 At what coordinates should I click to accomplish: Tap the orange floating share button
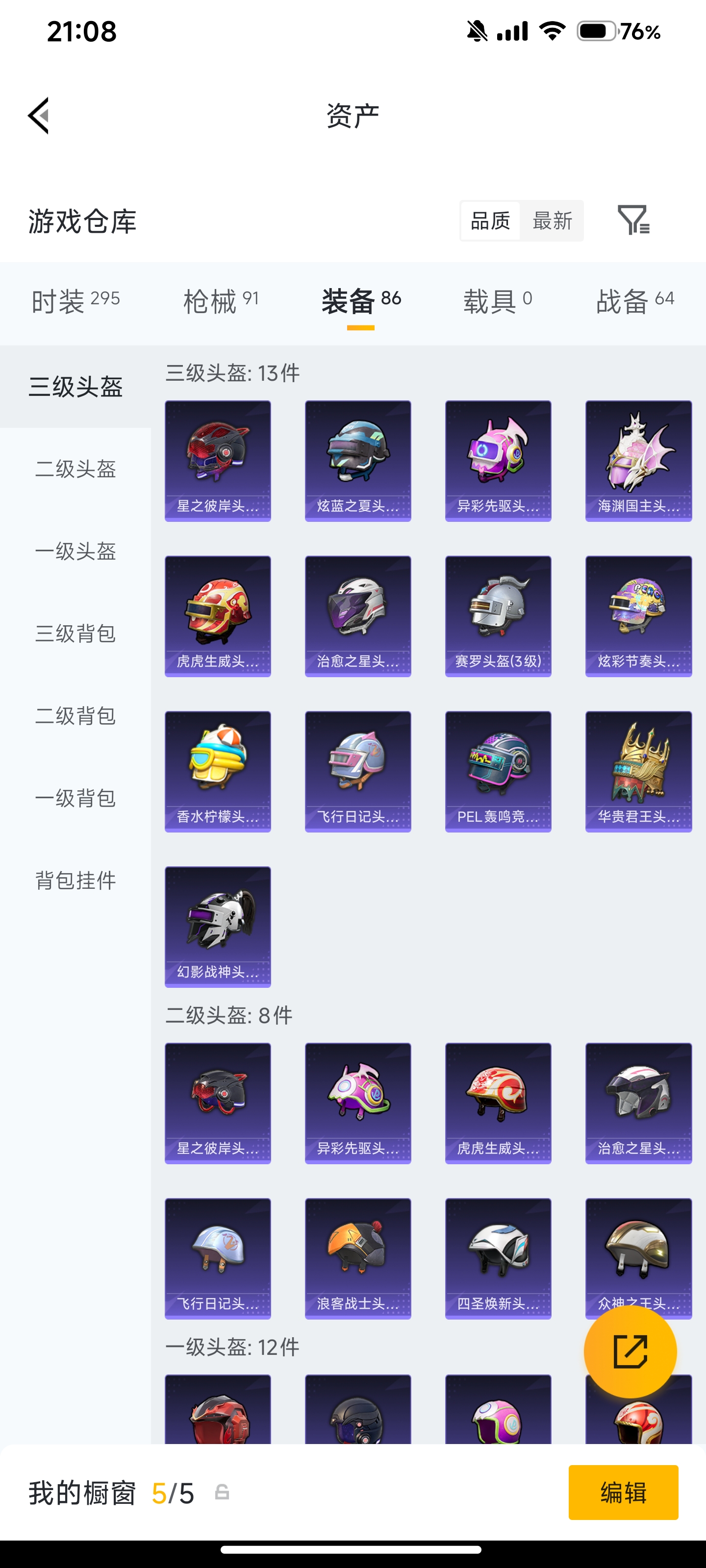pos(630,1351)
